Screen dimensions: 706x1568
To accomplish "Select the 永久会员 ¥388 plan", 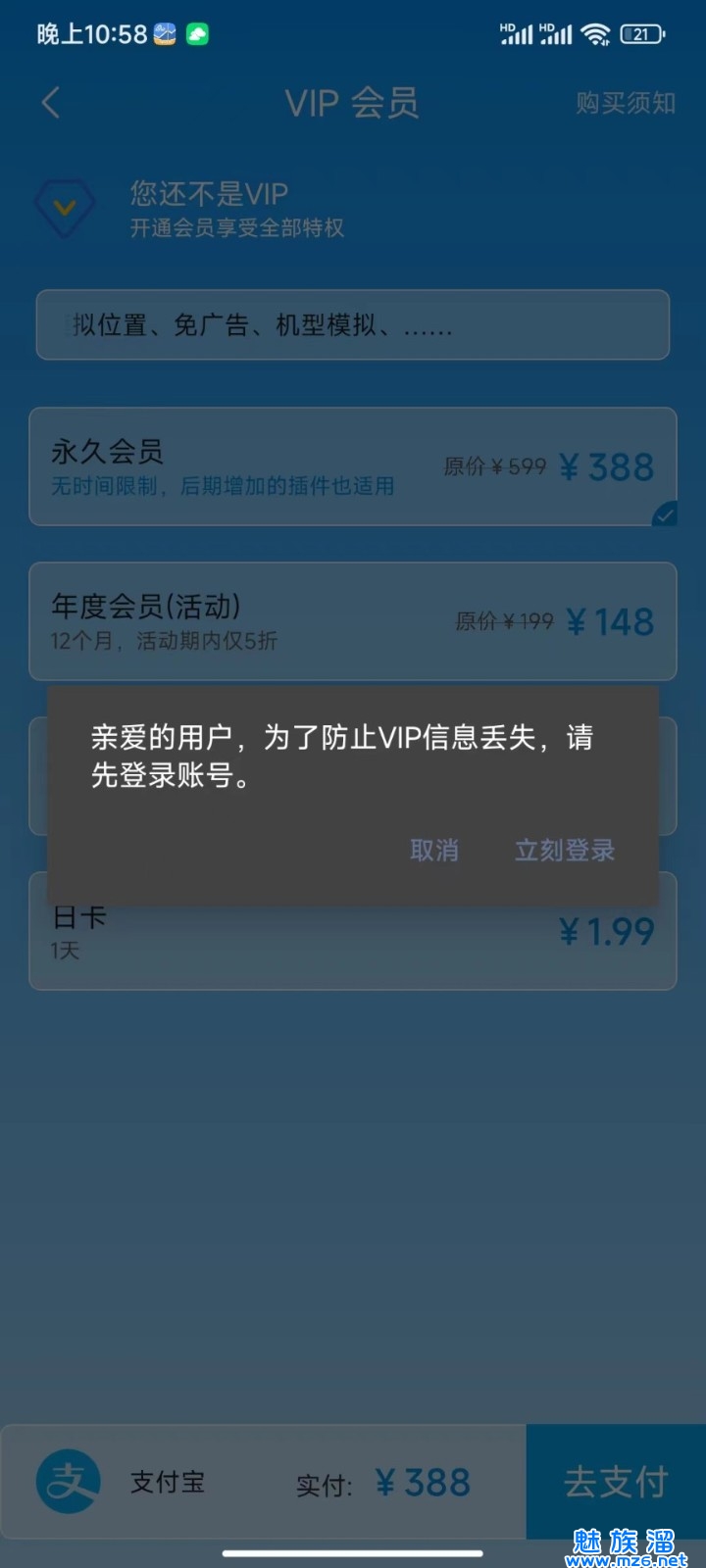I will (x=353, y=466).
